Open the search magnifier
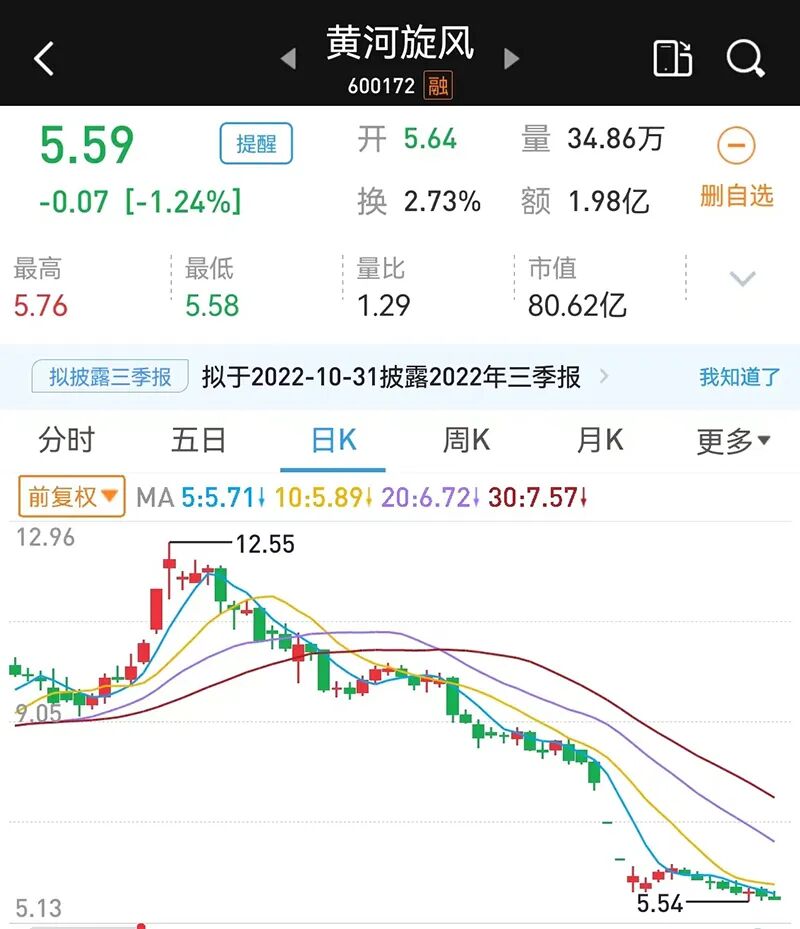800x929 pixels. pos(745,59)
